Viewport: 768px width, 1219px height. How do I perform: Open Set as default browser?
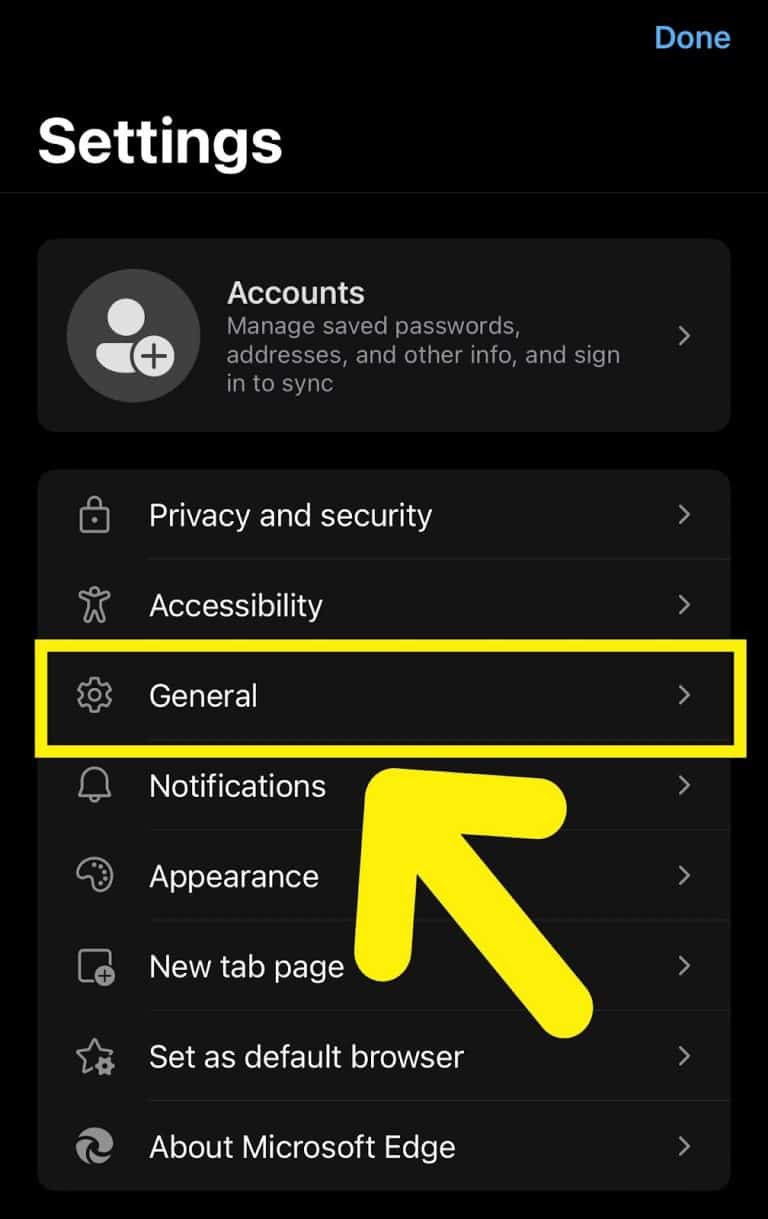coord(305,1056)
